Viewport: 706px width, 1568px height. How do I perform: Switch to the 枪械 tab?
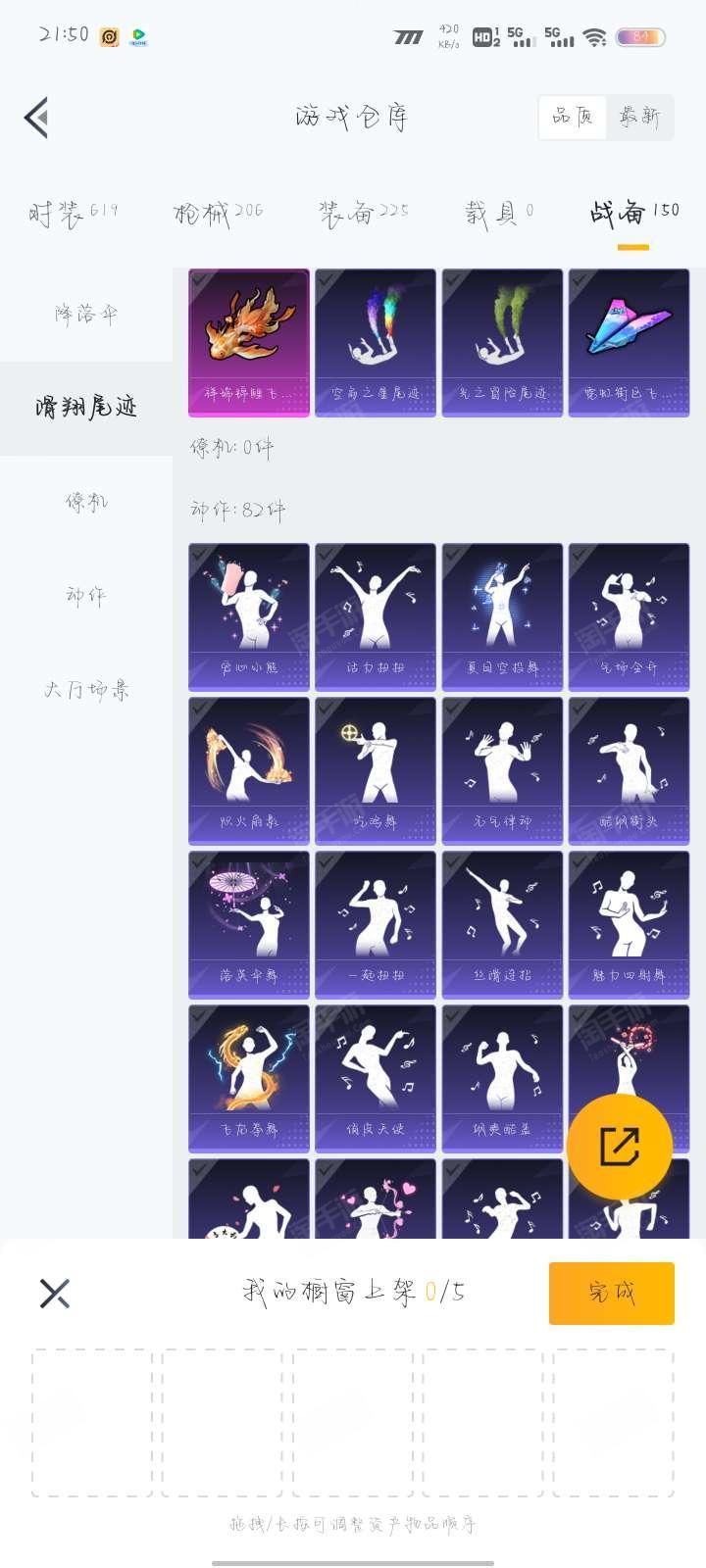pyautogui.click(x=218, y=213)
